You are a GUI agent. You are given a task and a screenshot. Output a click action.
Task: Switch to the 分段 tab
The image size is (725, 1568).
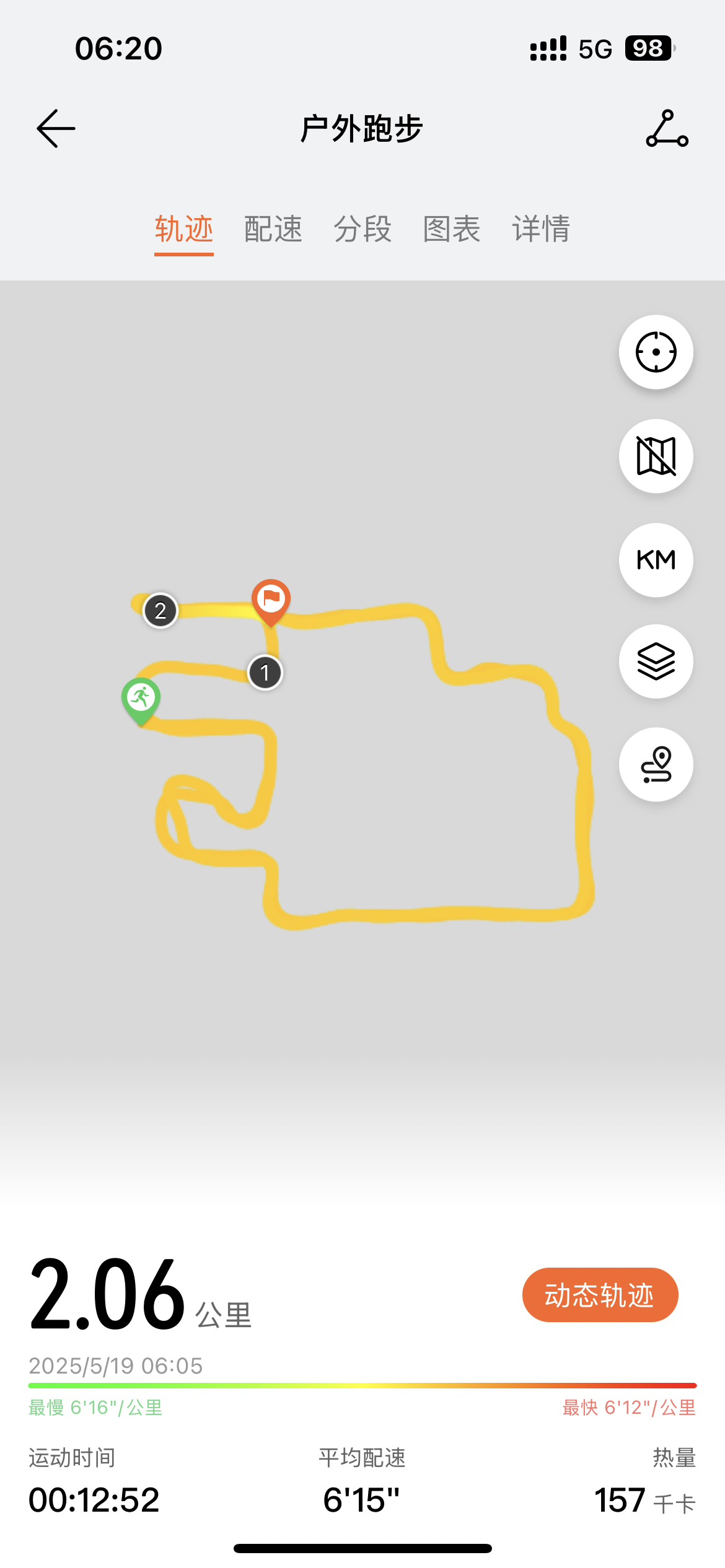point(362,230)
